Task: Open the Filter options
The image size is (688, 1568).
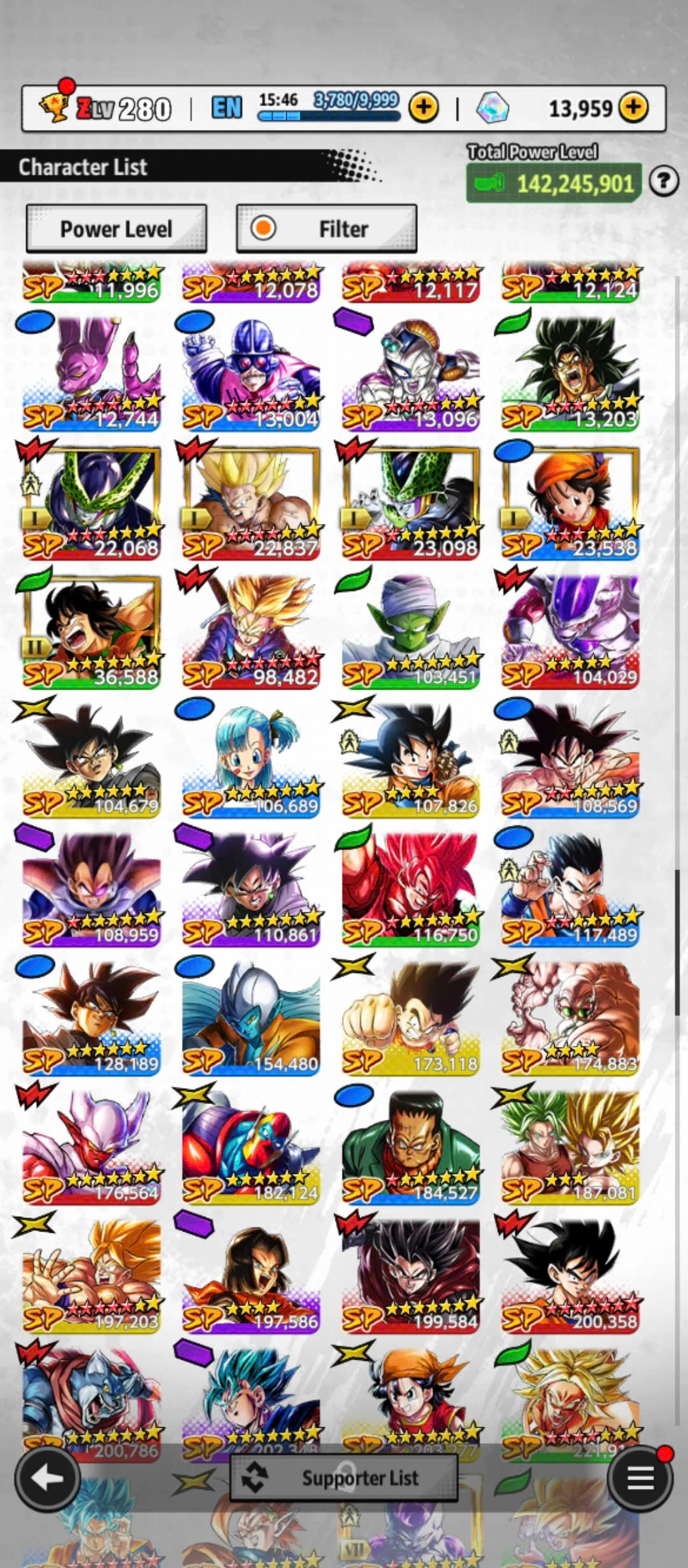Action: (326, 229)
